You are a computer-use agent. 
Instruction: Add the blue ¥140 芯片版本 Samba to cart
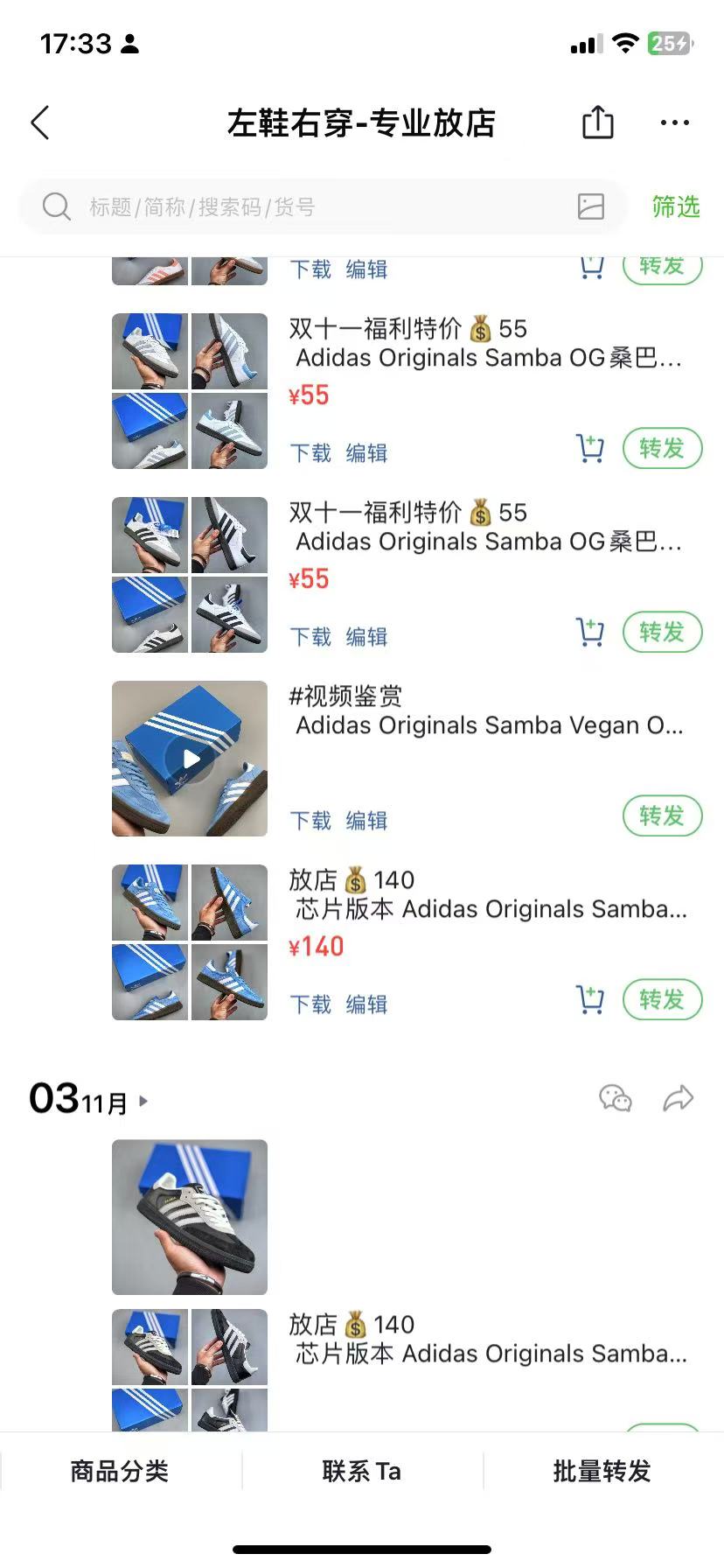(x=591, y=999)
